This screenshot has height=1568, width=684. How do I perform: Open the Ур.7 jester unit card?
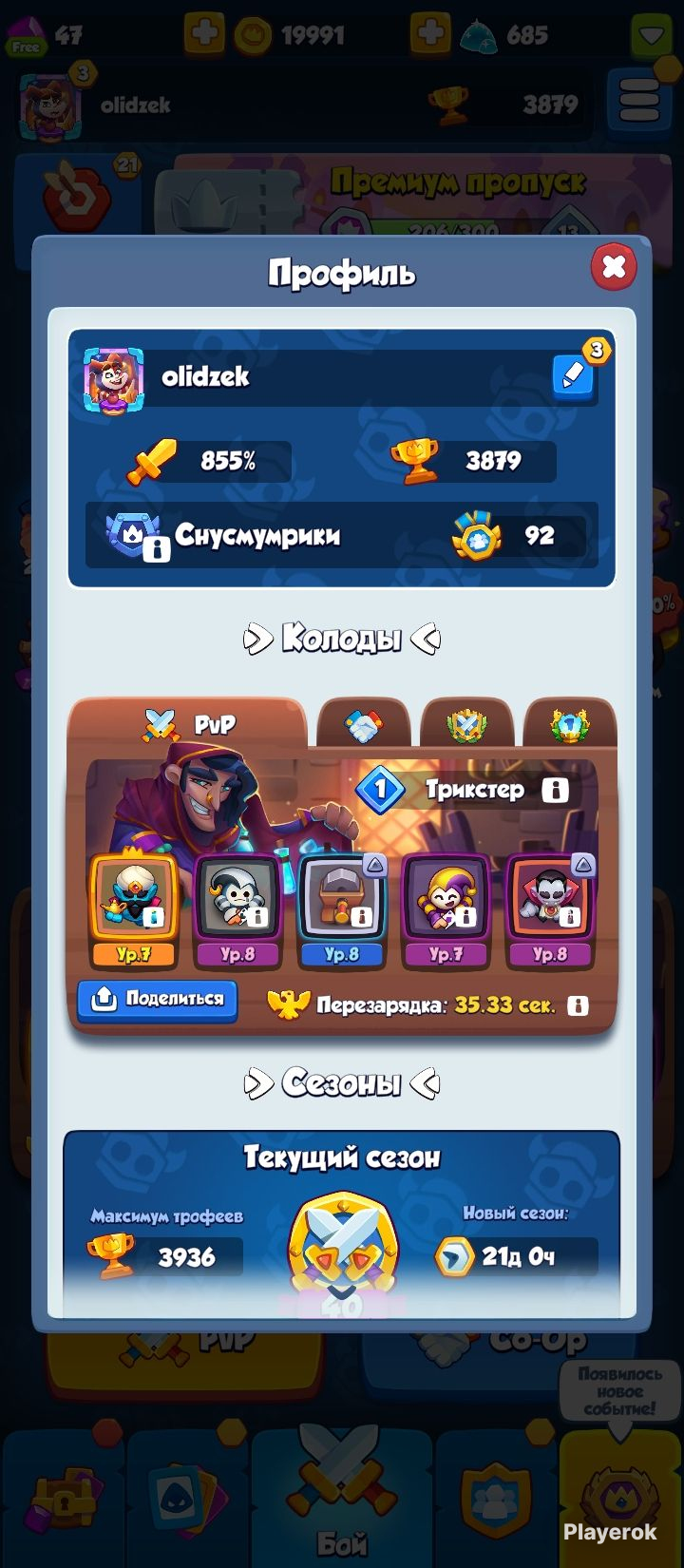click(x=446, y=909)
